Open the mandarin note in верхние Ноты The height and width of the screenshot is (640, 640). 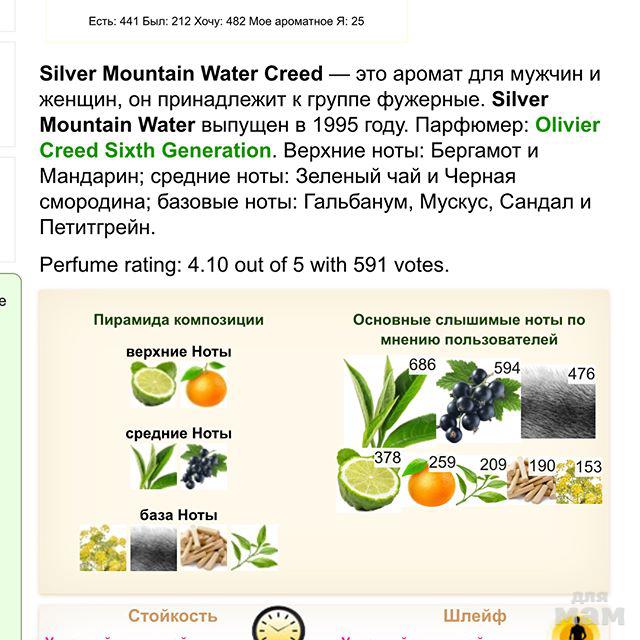coord(205,385)
